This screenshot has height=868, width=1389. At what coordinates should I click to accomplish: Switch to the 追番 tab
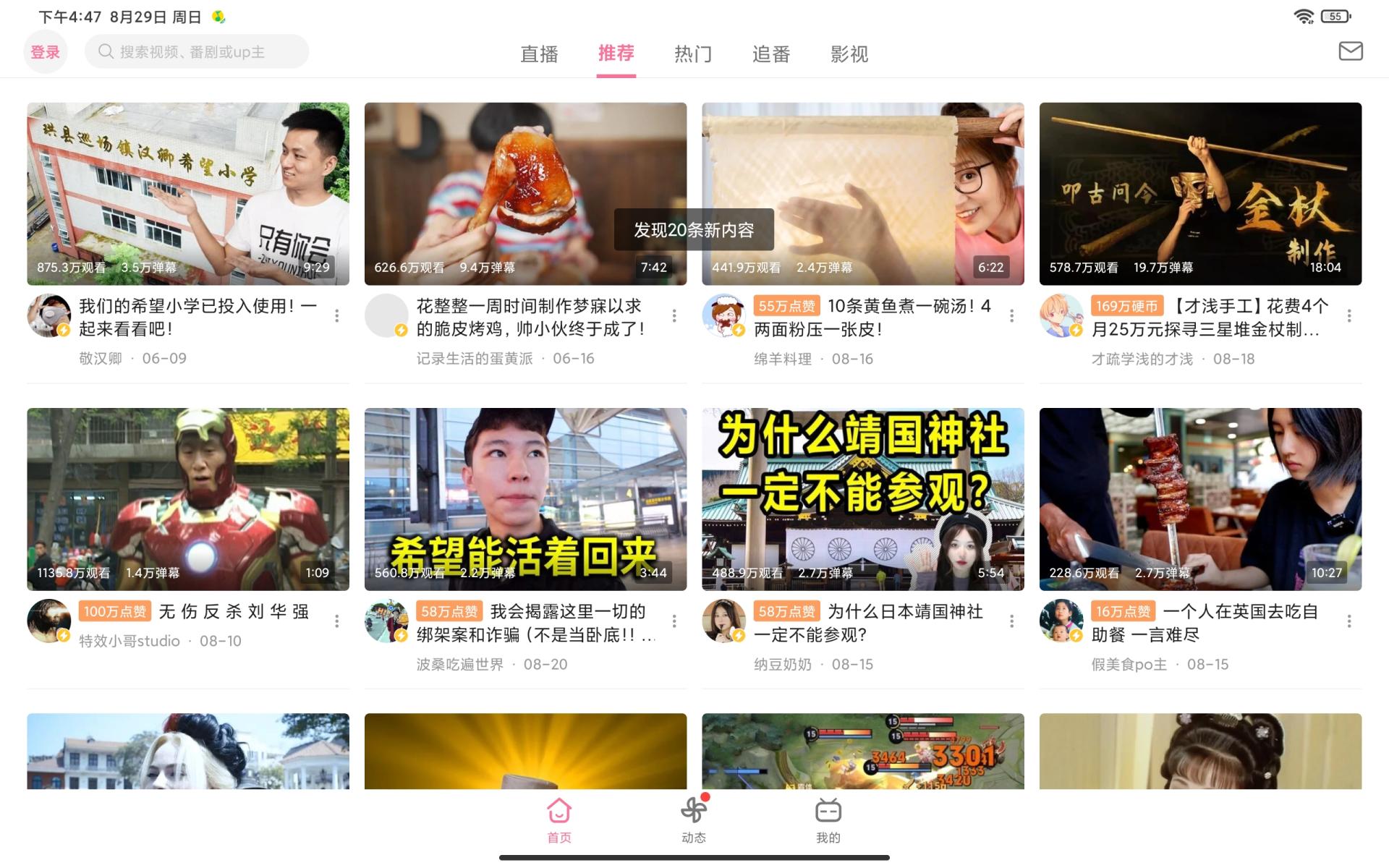pyautogui.click(x=770, y=54)
